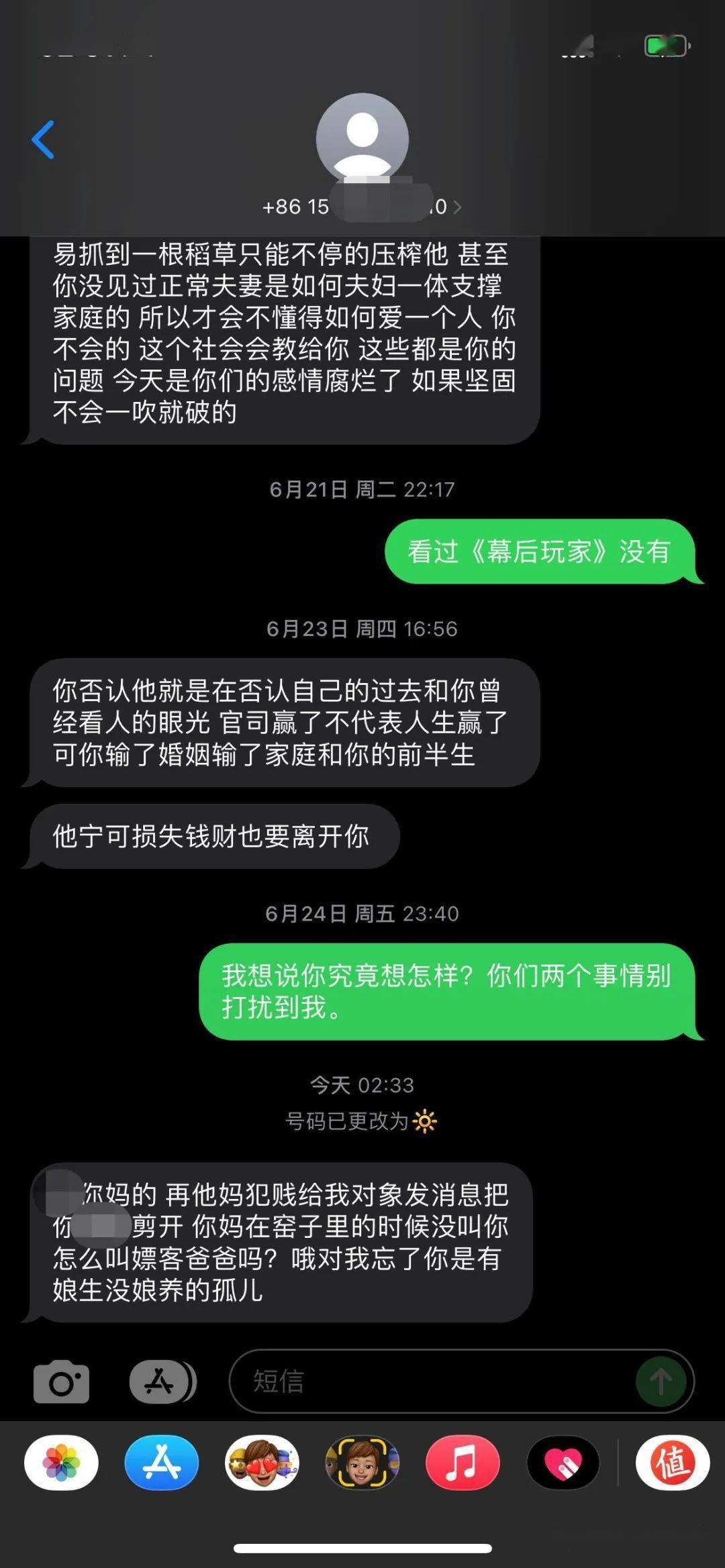Tap the contact avatar at the top
725x1568 pixels.
[x=361, y=138]
